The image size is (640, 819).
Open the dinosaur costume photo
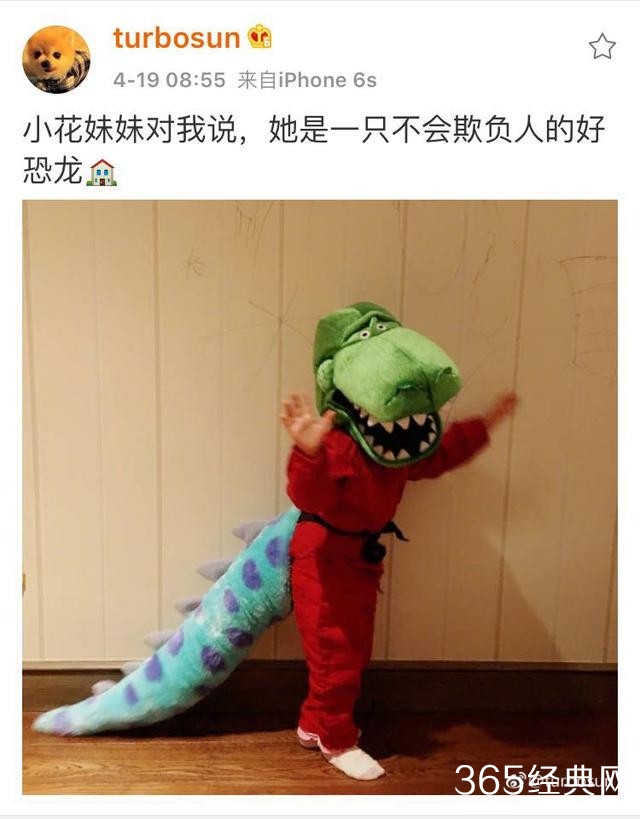[x=320, y=497]
